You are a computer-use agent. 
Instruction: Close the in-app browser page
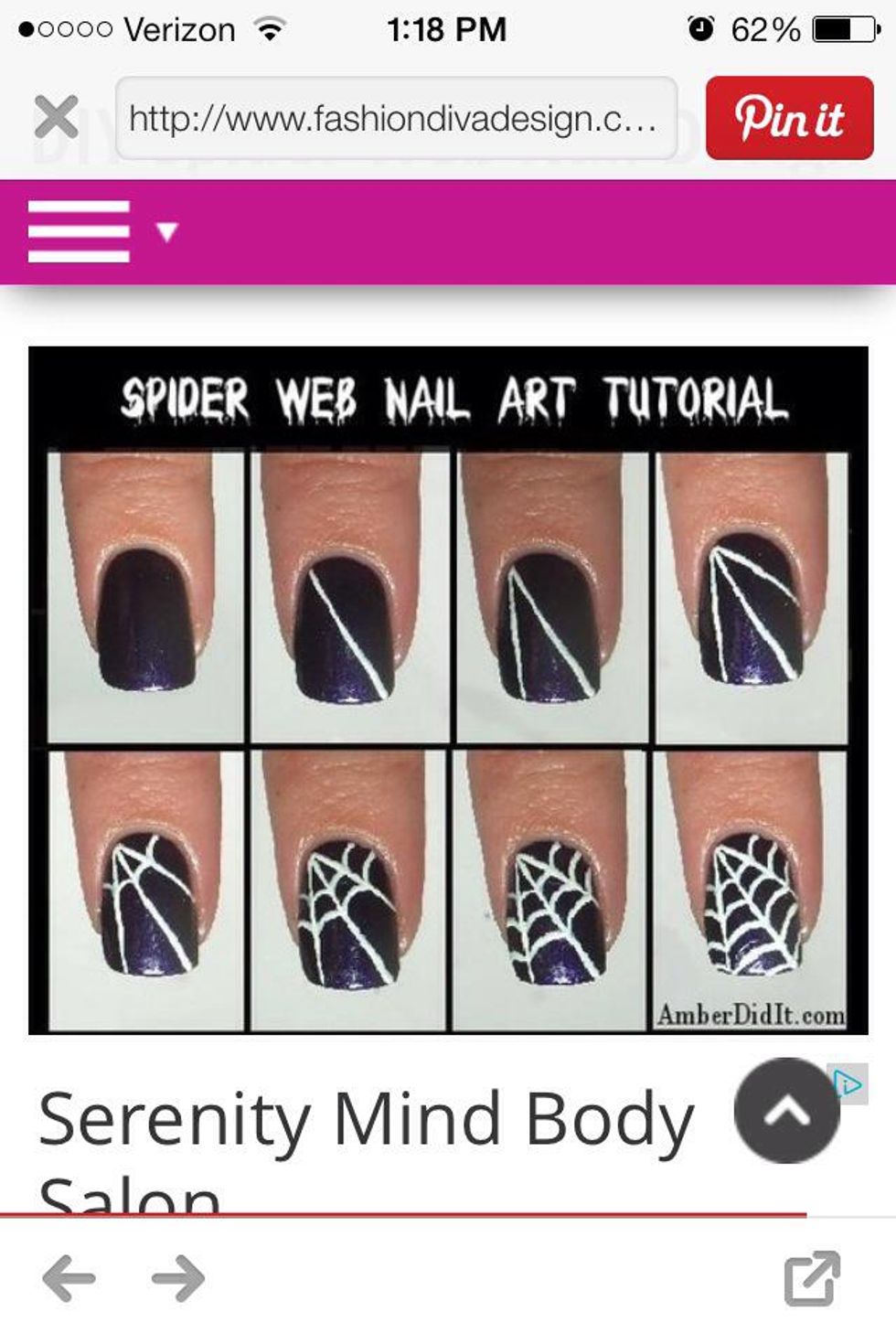click(56, 118)
